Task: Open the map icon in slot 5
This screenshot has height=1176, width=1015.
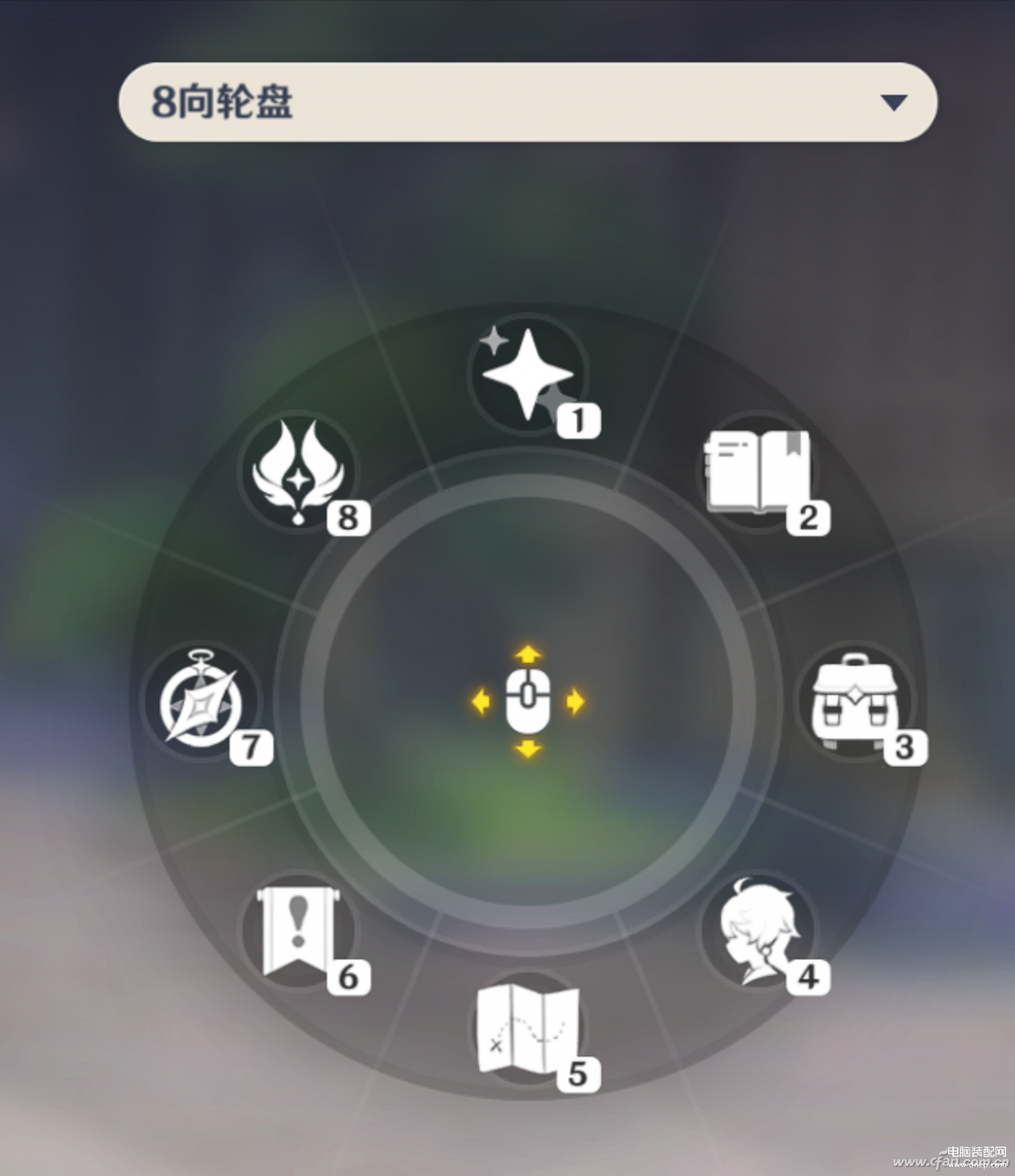Action: [527, 1028]
